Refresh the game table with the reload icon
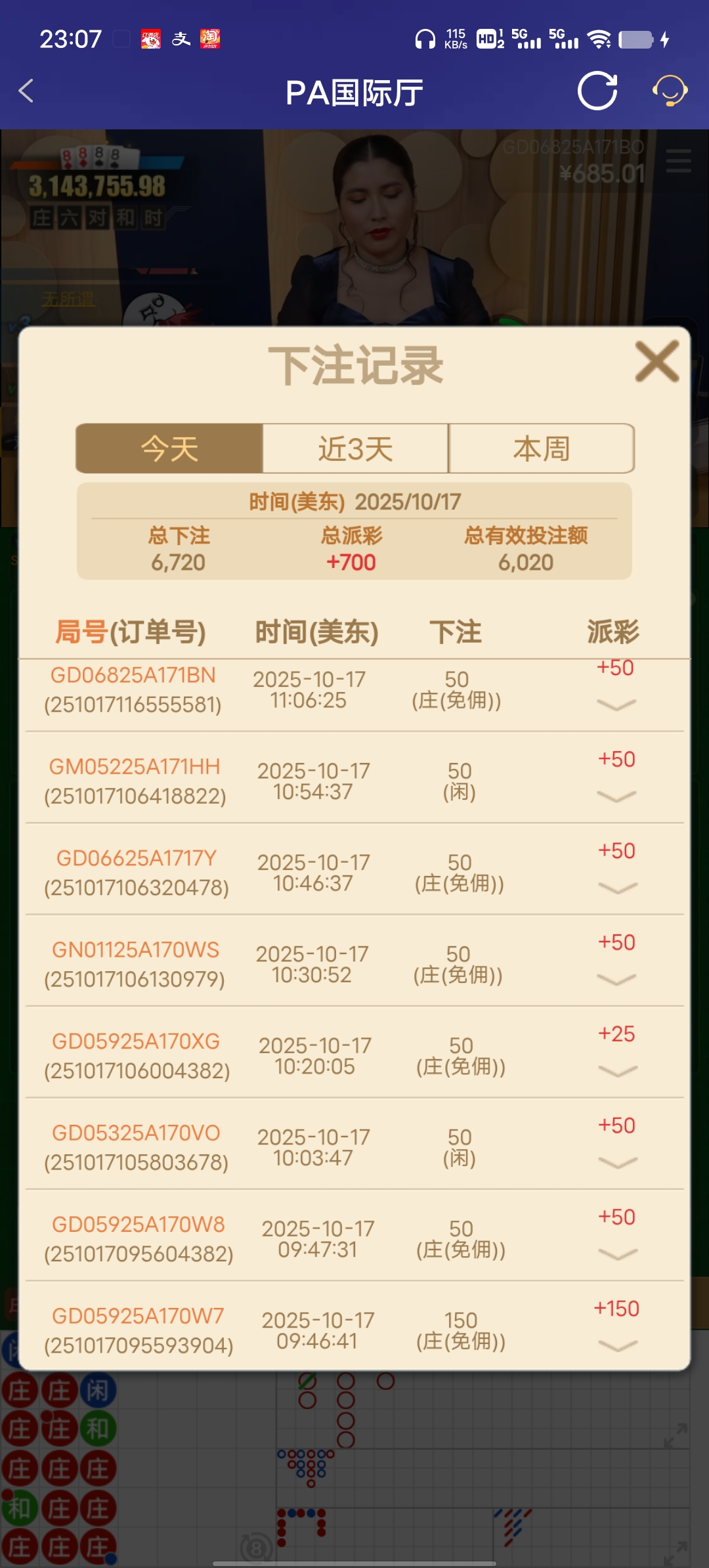 pos(596,92)
